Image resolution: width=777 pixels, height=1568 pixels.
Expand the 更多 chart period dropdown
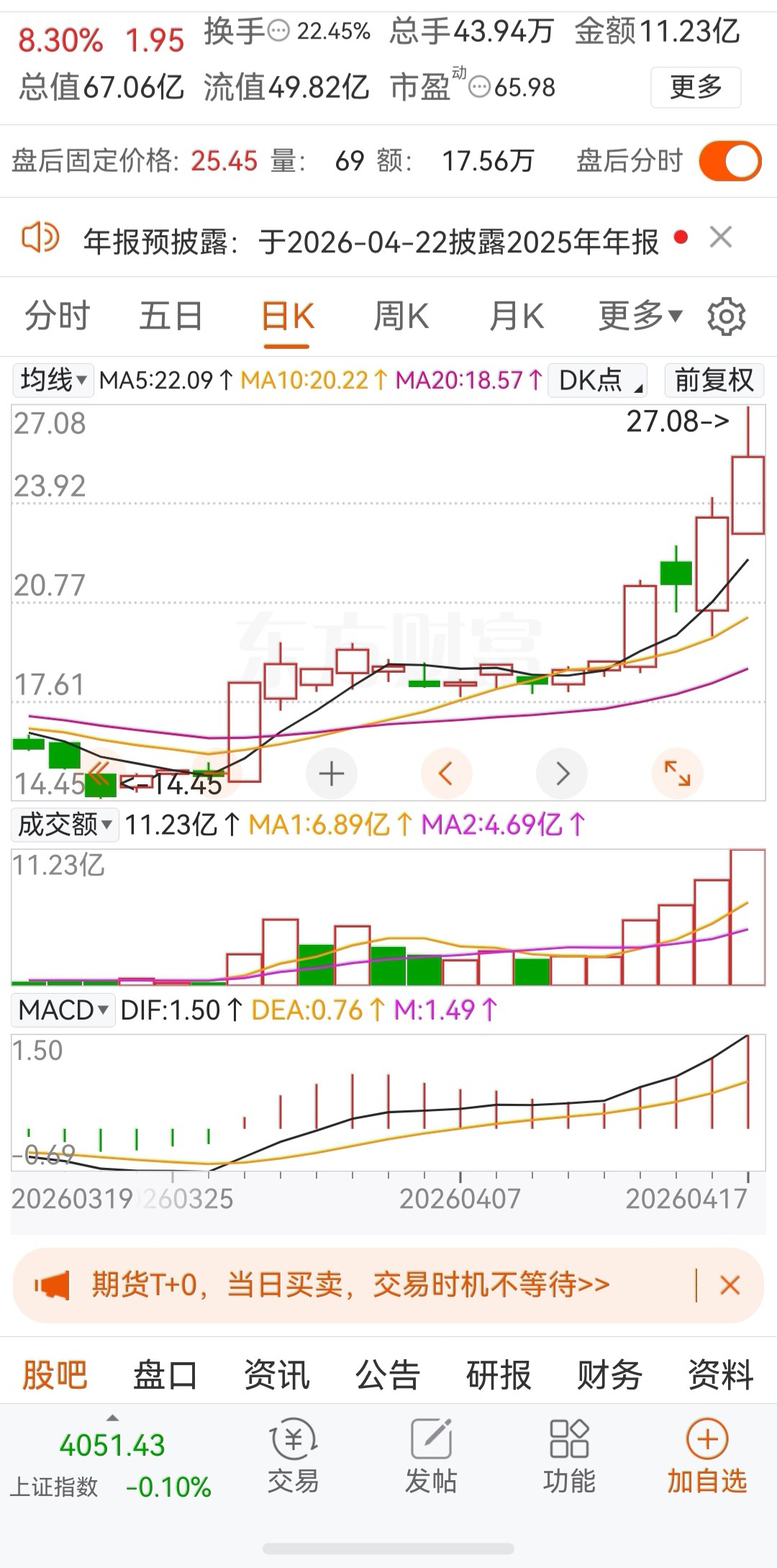[x=640, y=317]
